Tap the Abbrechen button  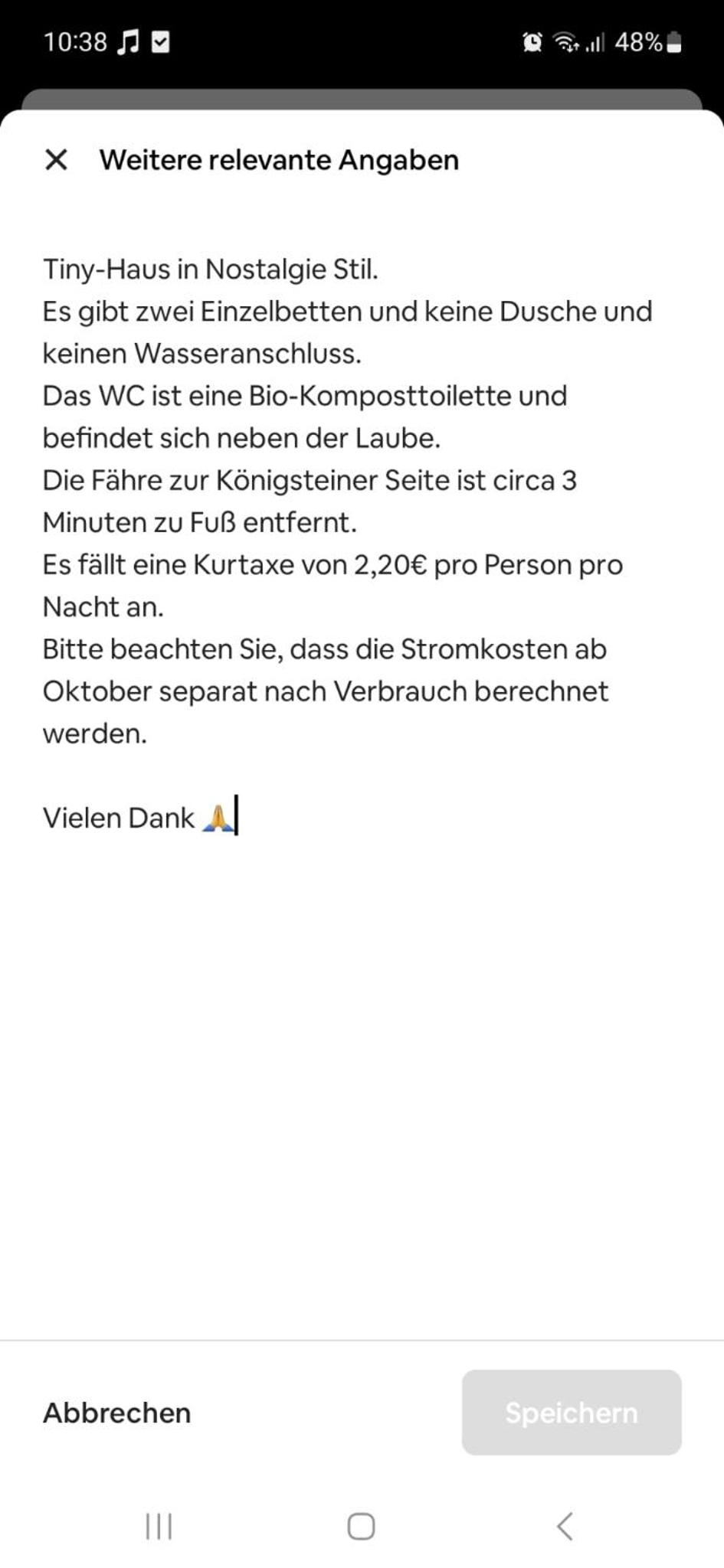point(117,1413)
